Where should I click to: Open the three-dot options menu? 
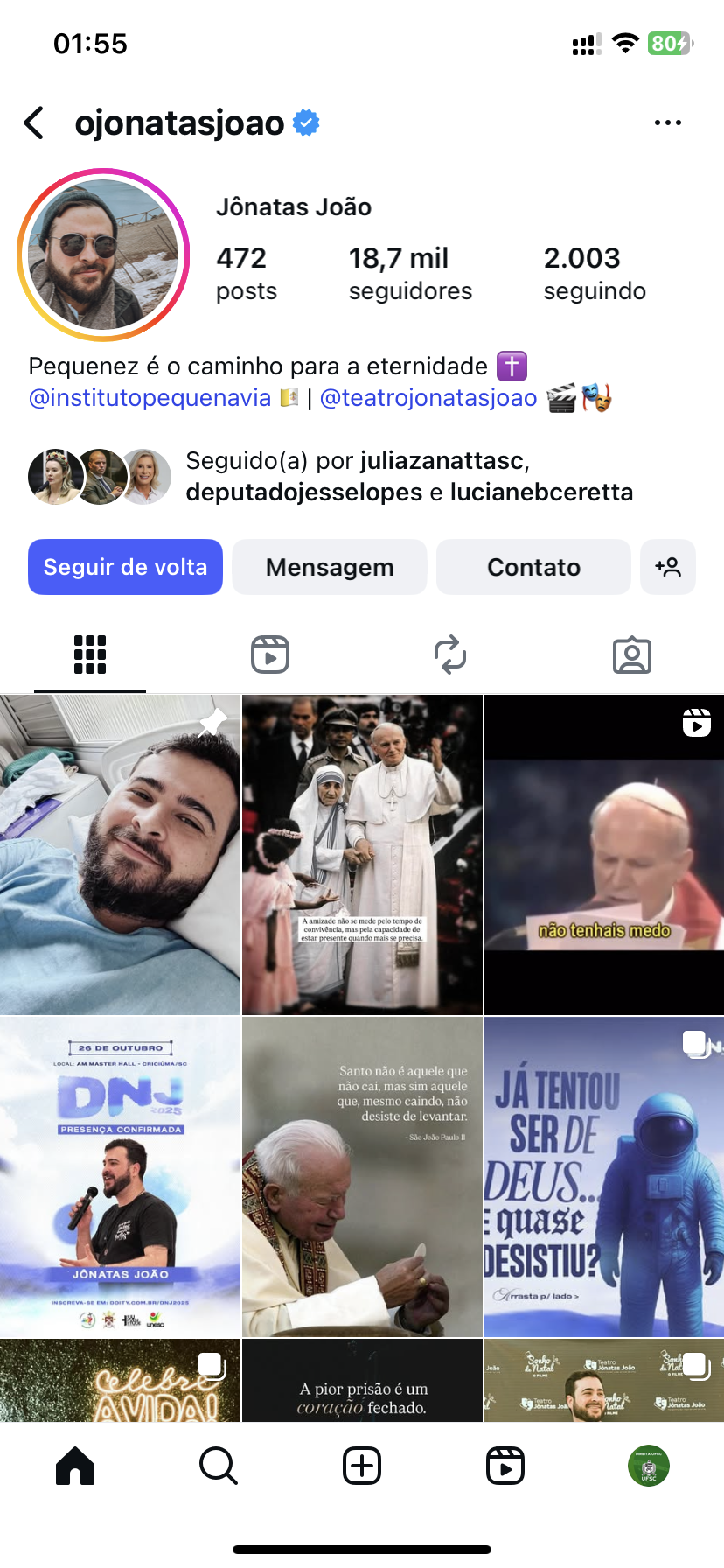pyautogui.click(x=667, y=123)
